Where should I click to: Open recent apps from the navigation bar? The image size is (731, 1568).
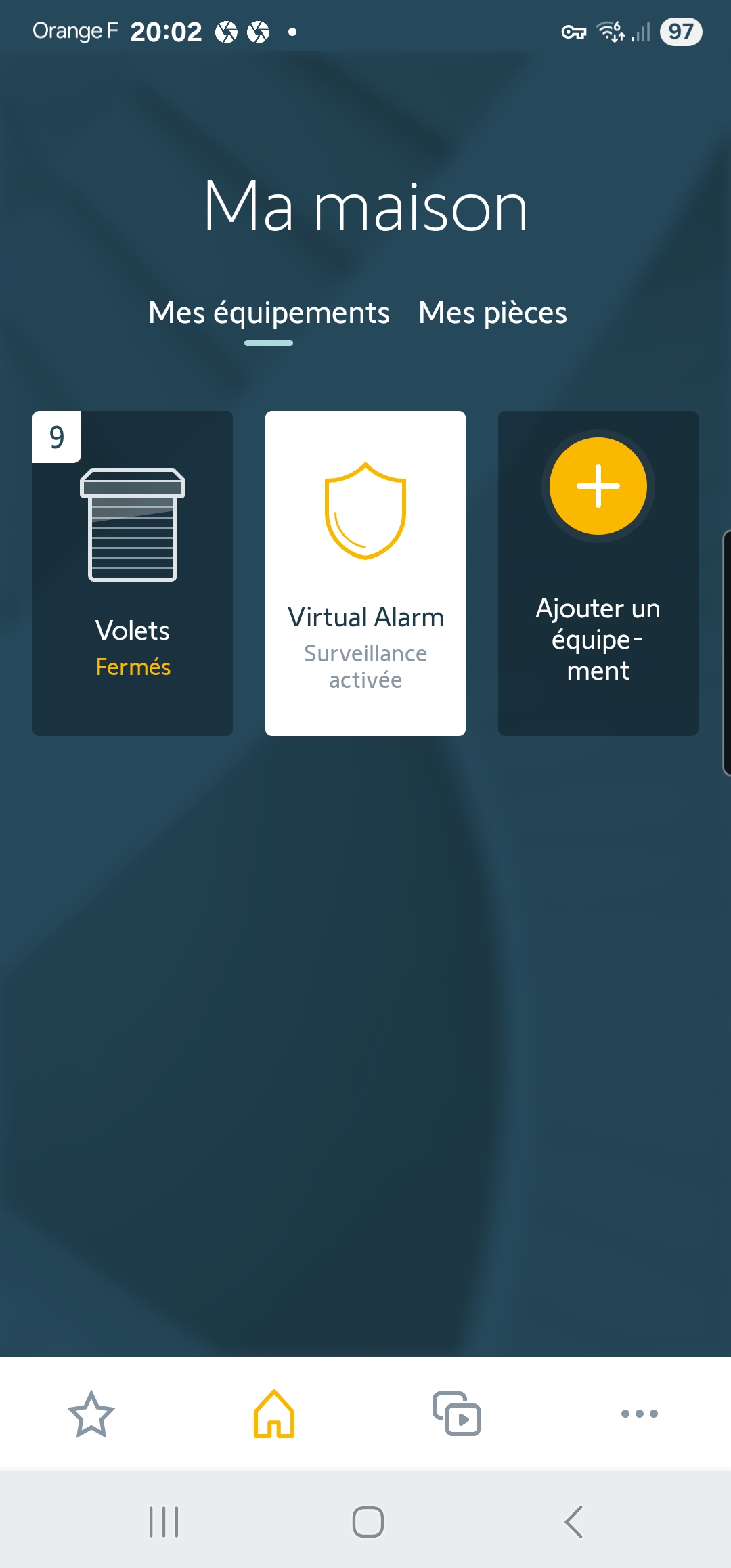coord(164,1522)
